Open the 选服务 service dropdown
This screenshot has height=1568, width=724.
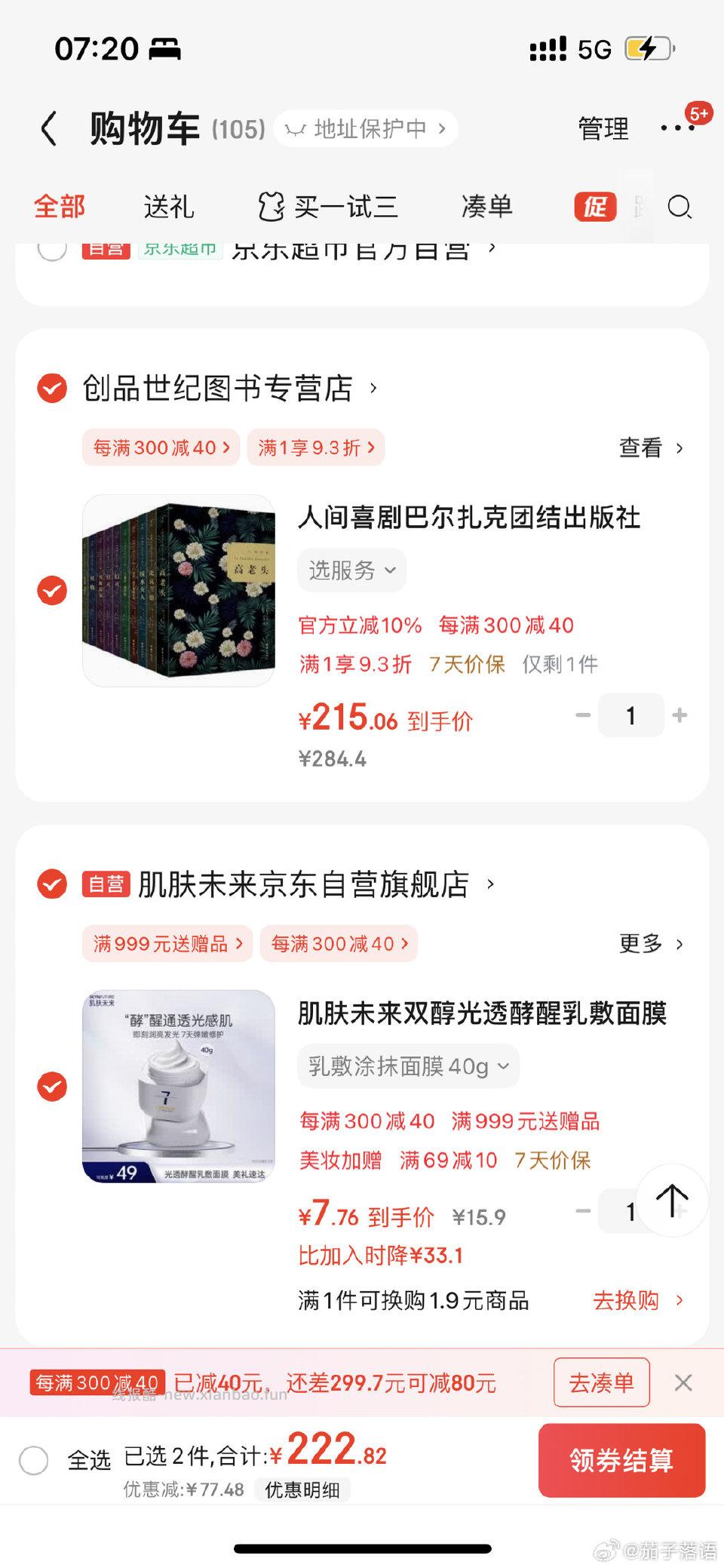[350, 571]
